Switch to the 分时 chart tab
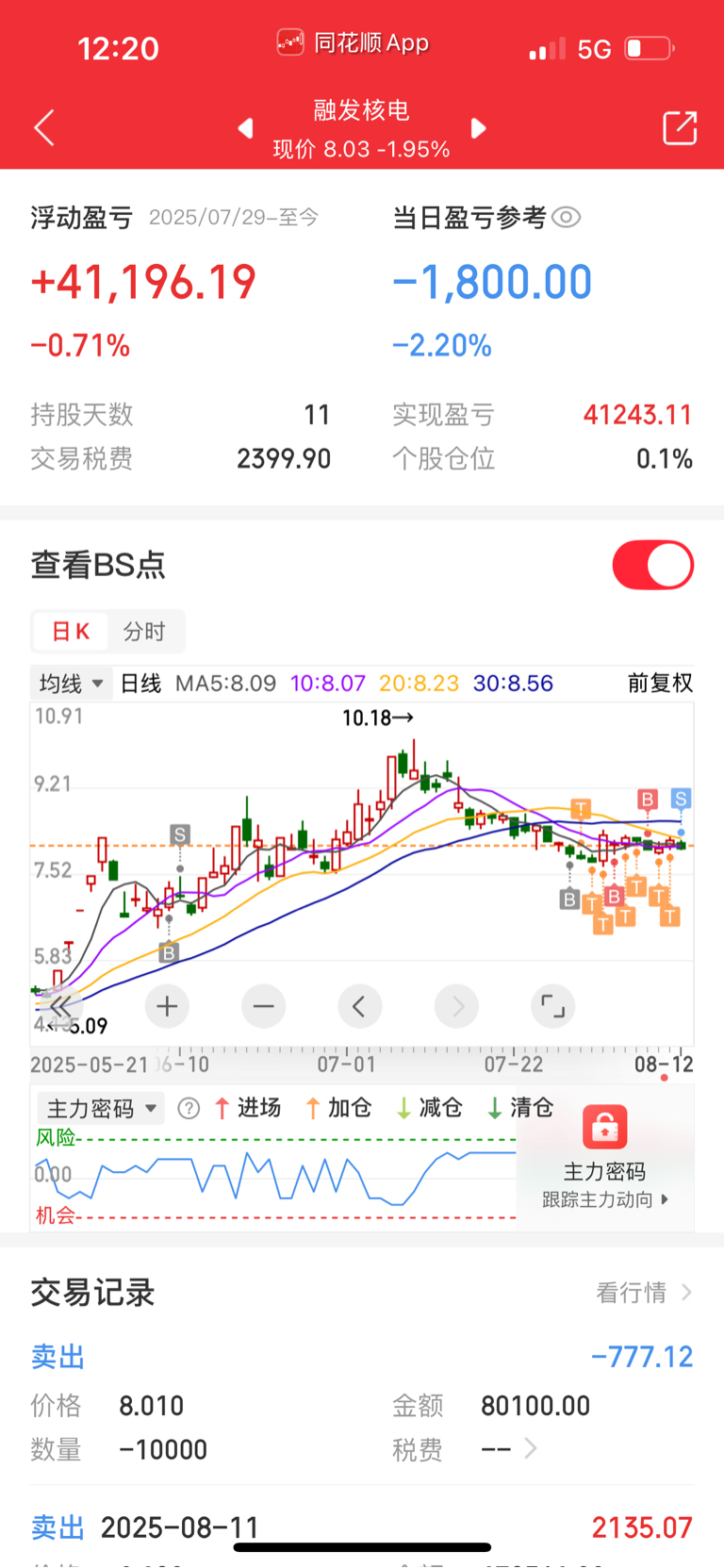724x1568 pixels. [x=144, y=632]
